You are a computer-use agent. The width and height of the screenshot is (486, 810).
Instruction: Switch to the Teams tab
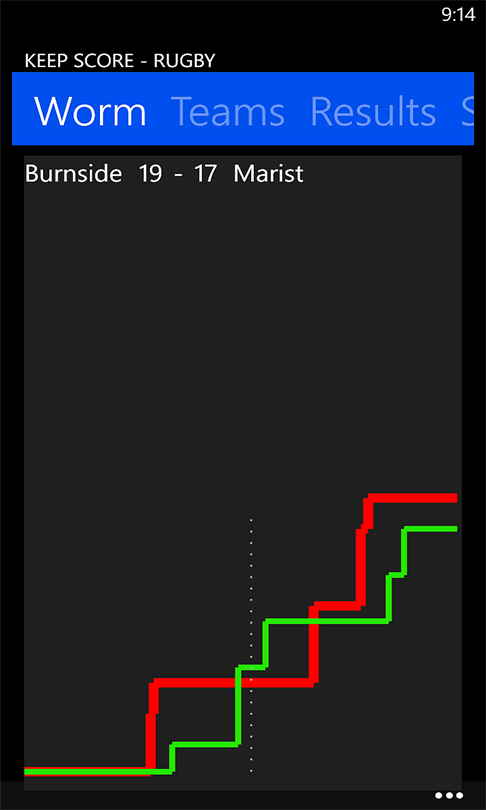click(x=227, y=111)
